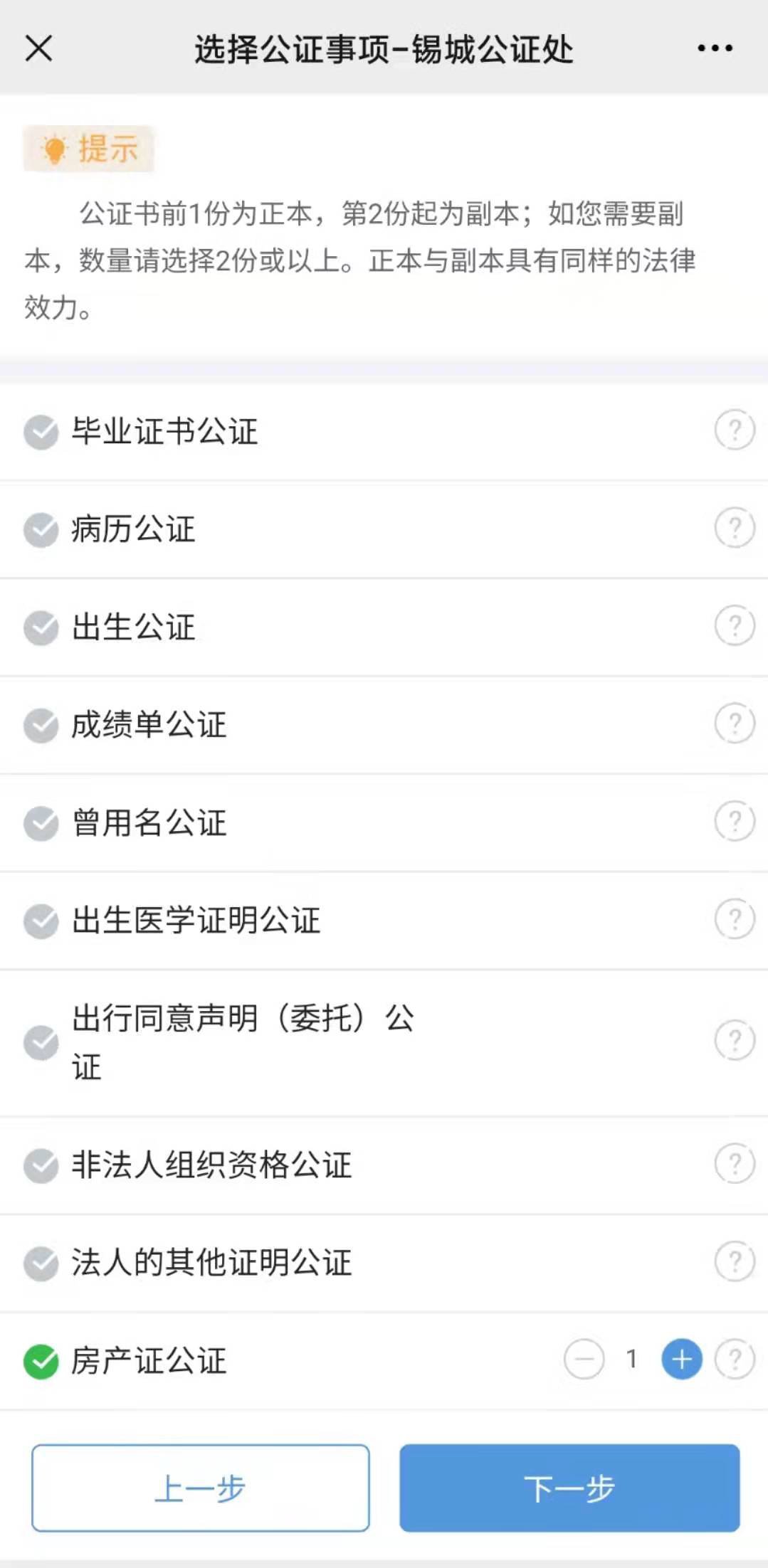Close the 选择公证事项 page
The image size is (768, 1568).
pos(38,49)
